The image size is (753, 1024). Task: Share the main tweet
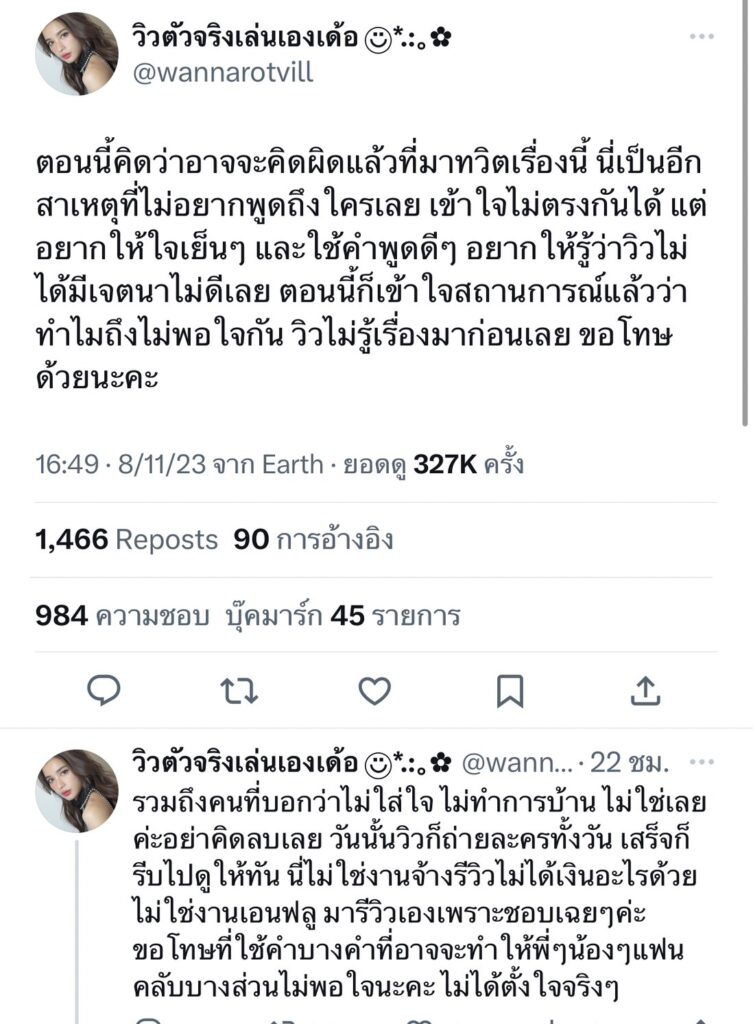point(646,690)
